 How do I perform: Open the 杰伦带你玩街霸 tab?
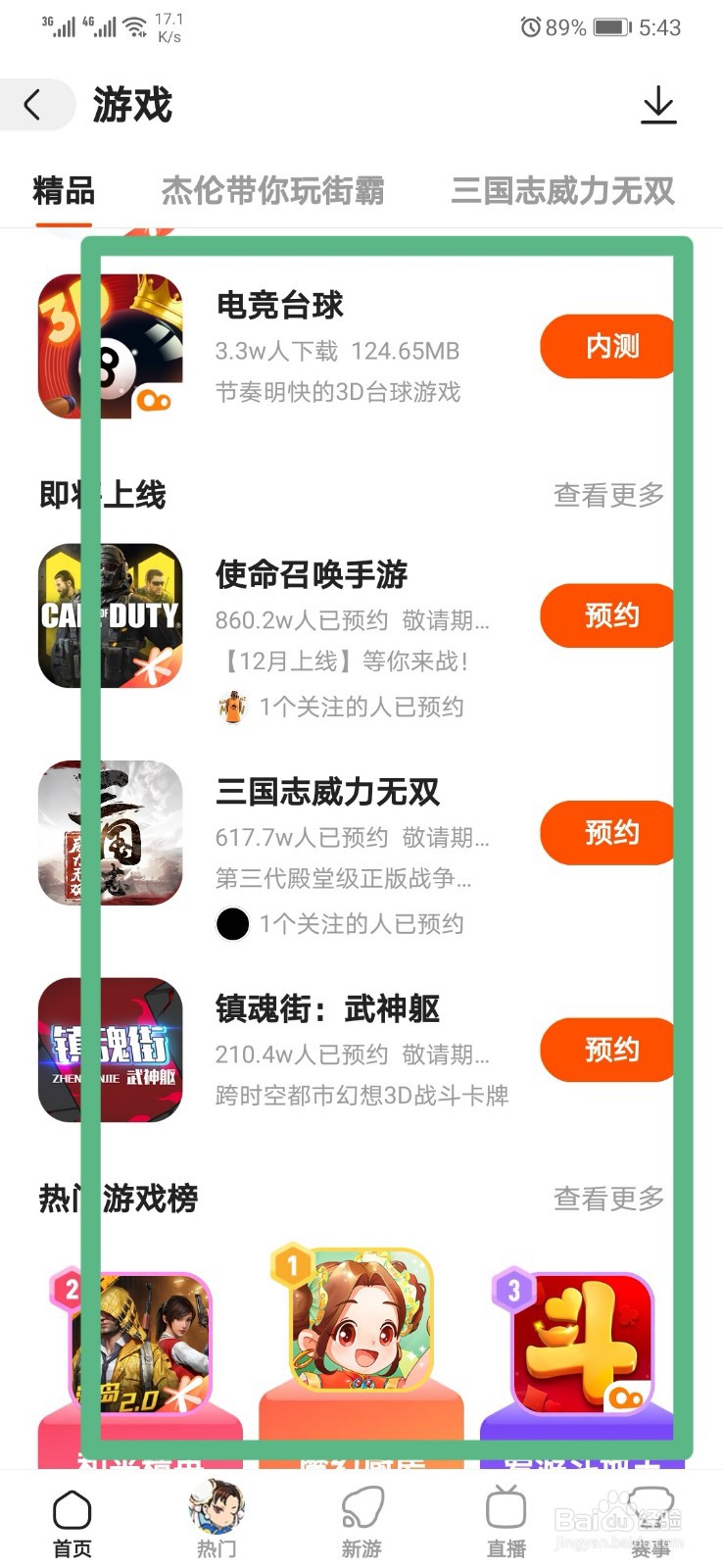pyautogui.click(x=273, y=192)
